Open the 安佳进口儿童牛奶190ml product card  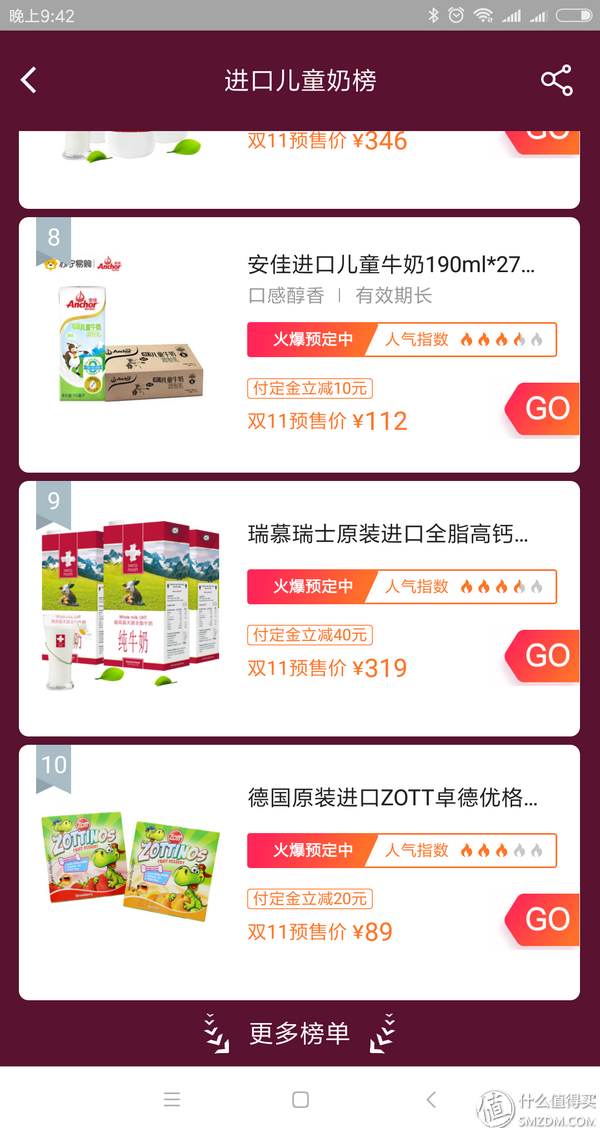coord(391,265)
